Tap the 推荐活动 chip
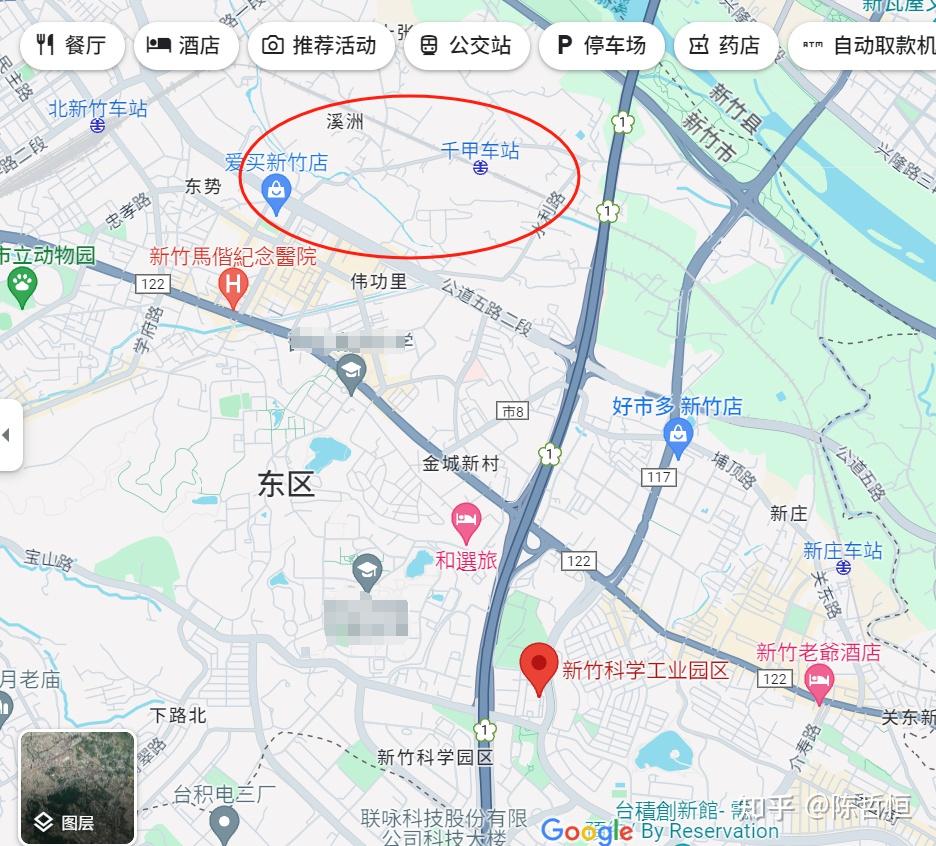This screenshot has height=846, width=936. click(x=321, y=45)
